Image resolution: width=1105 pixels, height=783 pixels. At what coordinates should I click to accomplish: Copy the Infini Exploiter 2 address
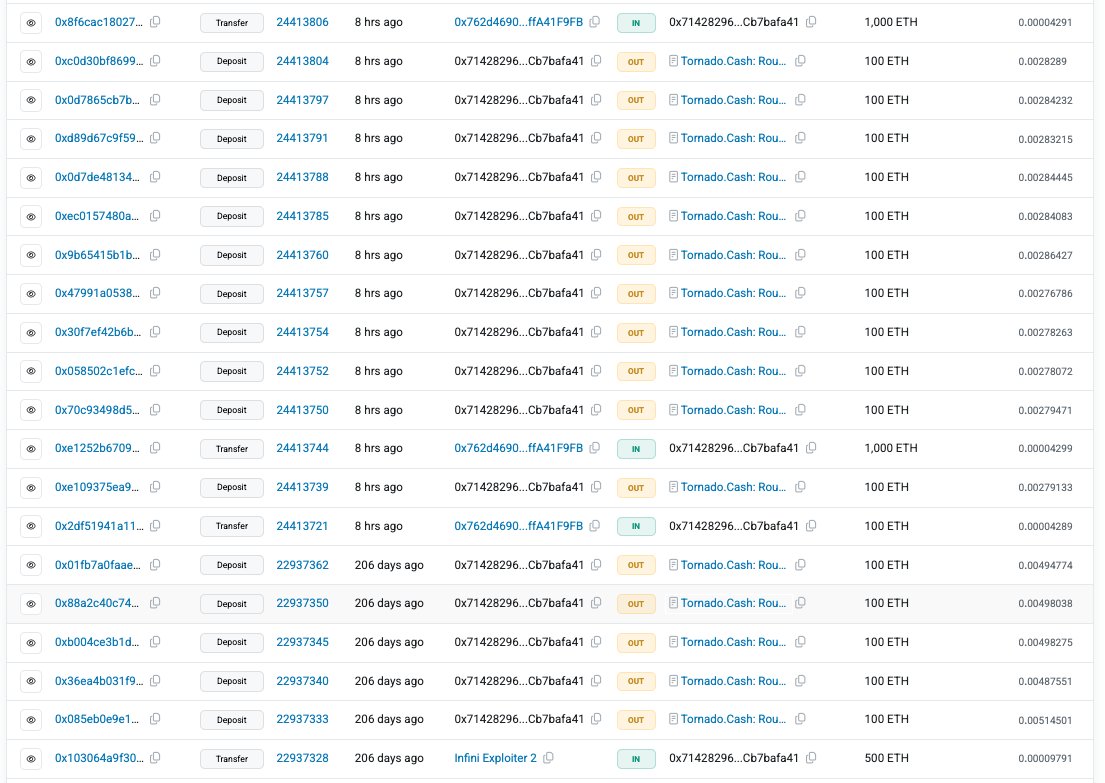tap(548, 758)
